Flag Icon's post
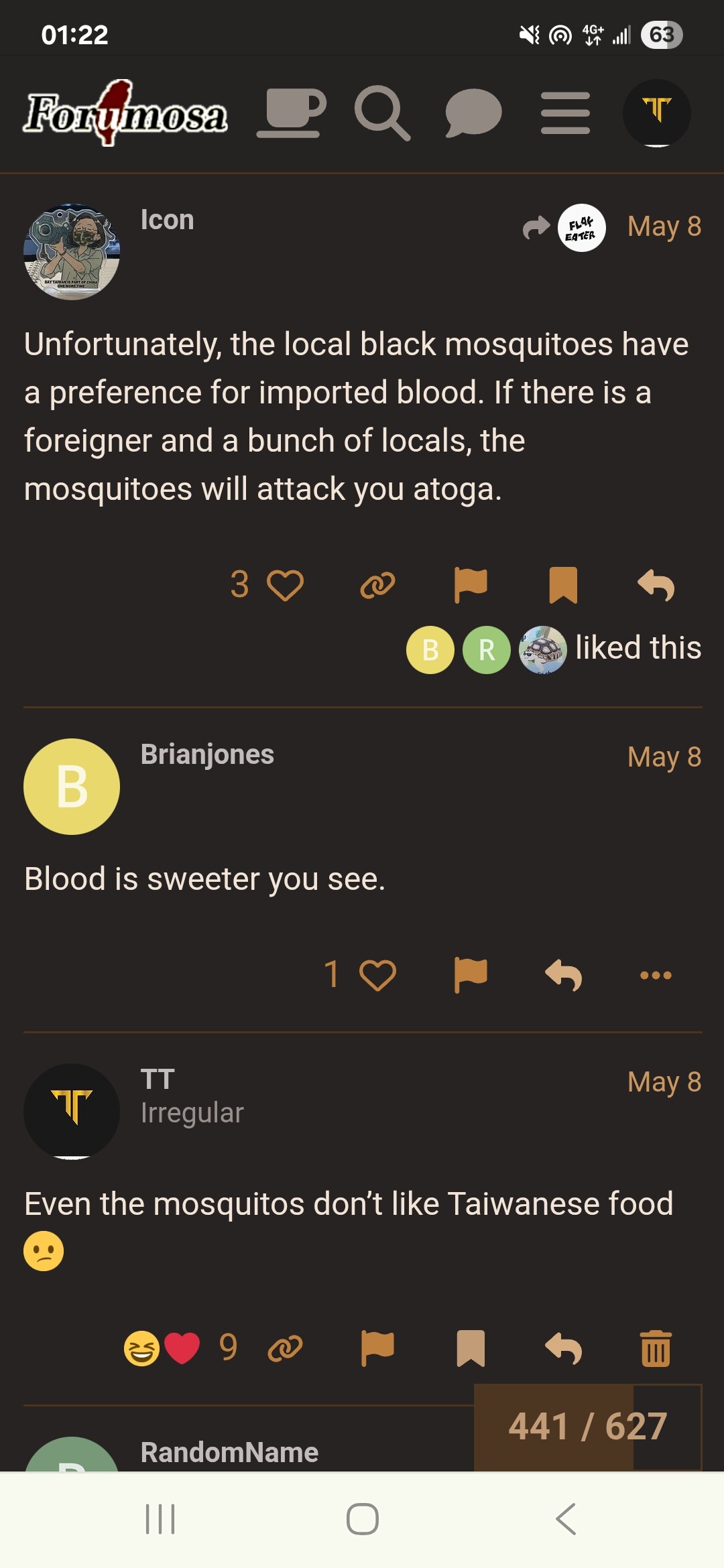 471,585
